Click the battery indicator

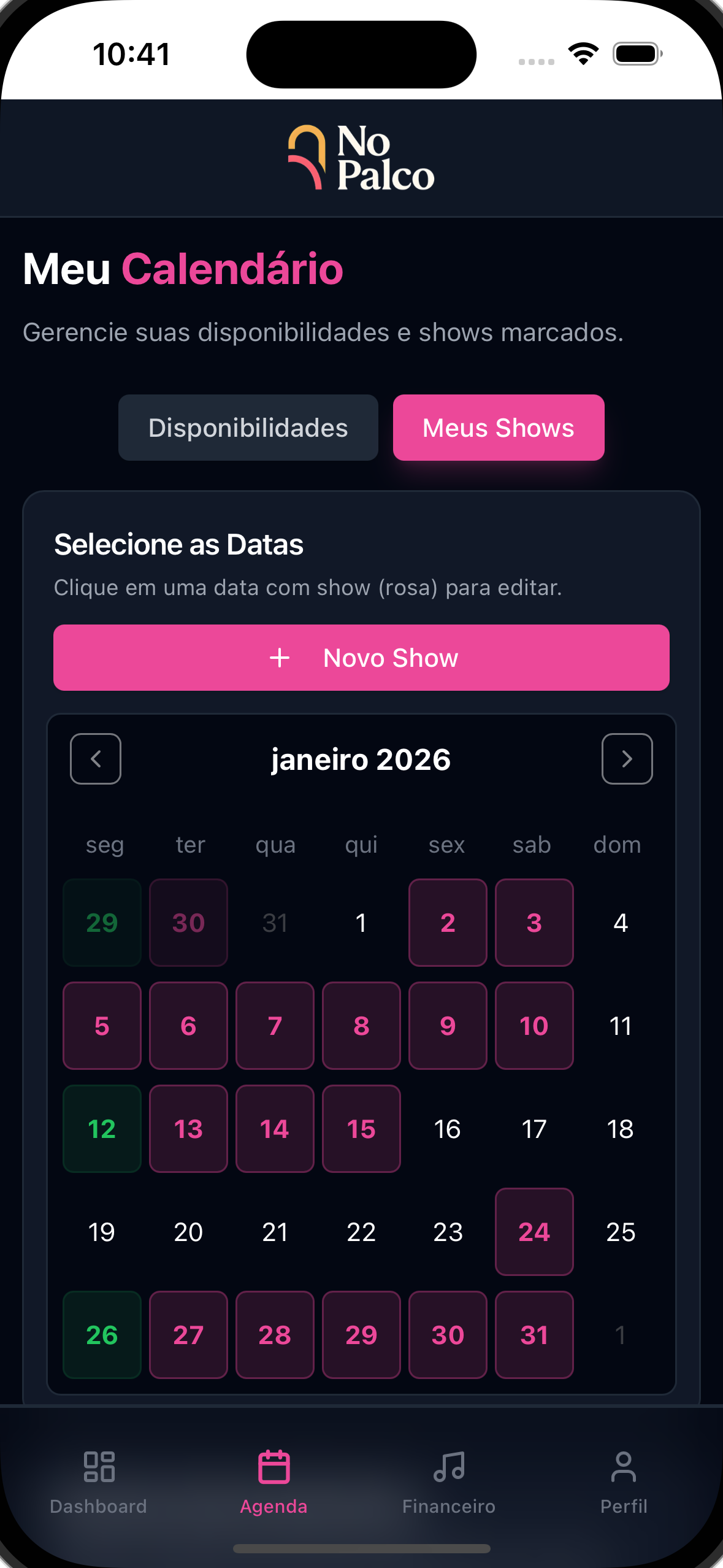point(635,54)
